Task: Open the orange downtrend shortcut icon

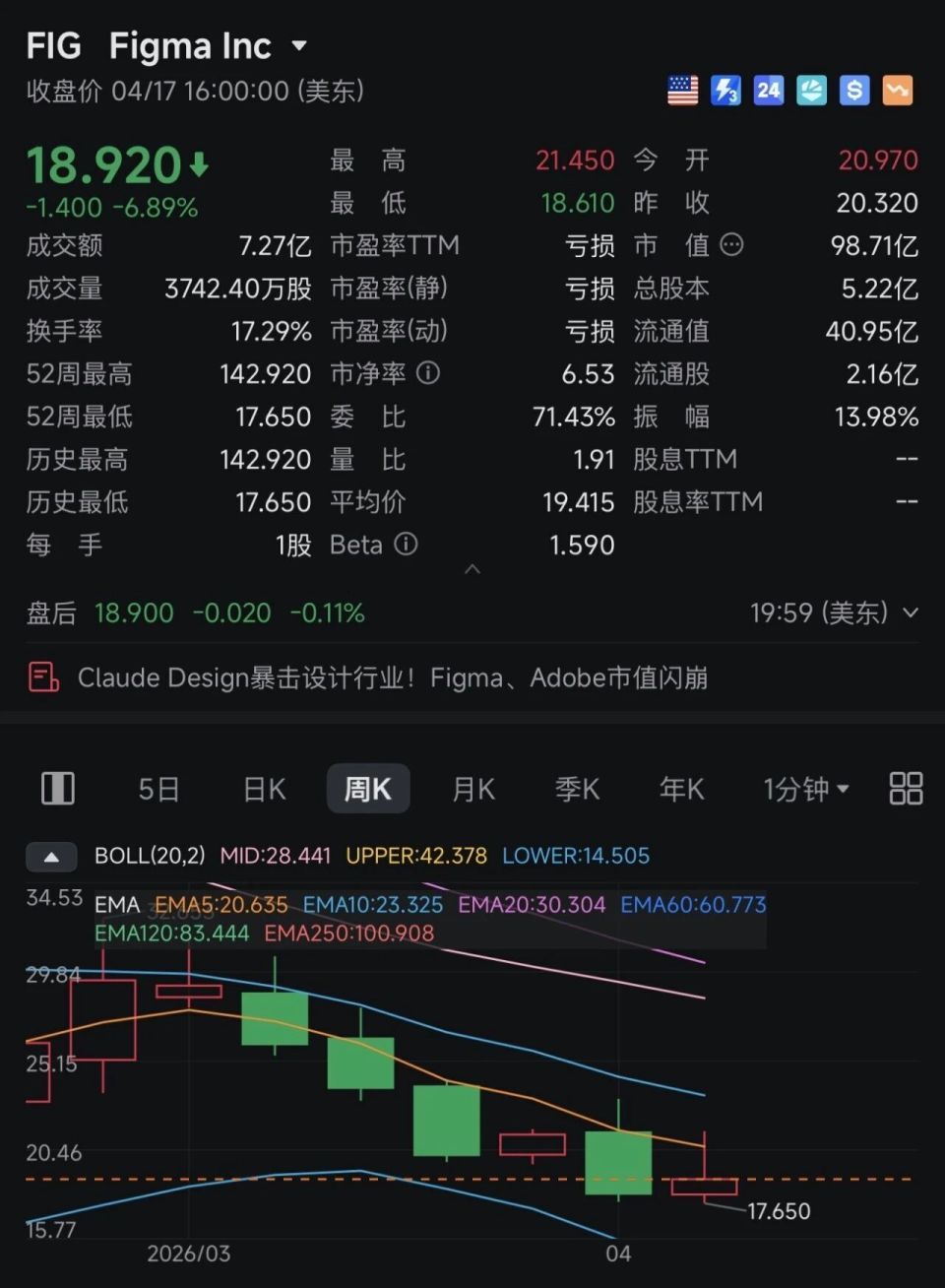Action: point(897,90)
